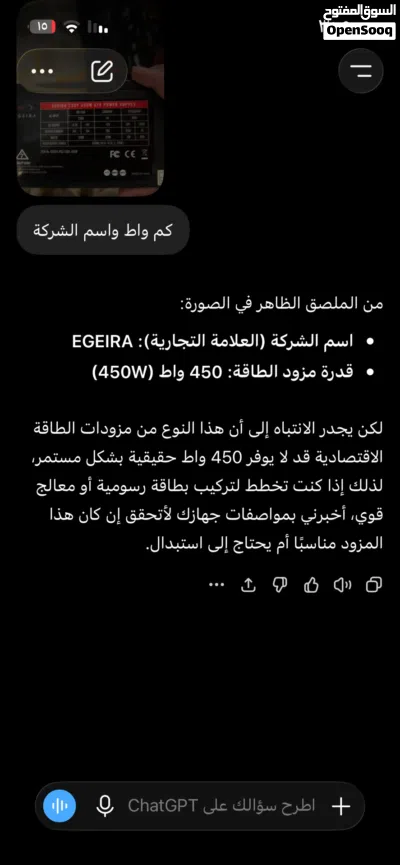Start a new chat with compose icon
This screenshot has height=865, width=400.
pos(102,71)
